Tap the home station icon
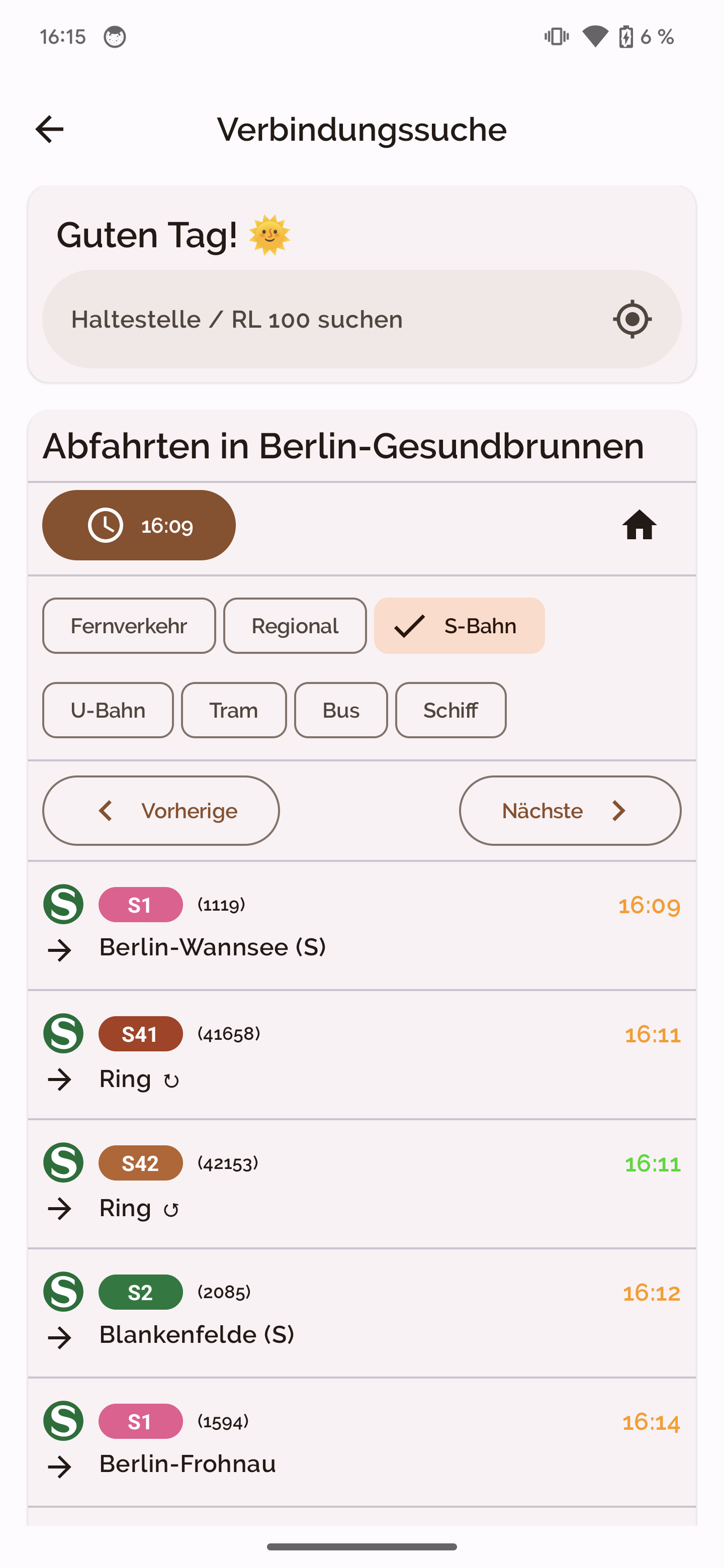The width and height of the screenshot is (724, 1568). pyautogui.click(x=639, y=525)
